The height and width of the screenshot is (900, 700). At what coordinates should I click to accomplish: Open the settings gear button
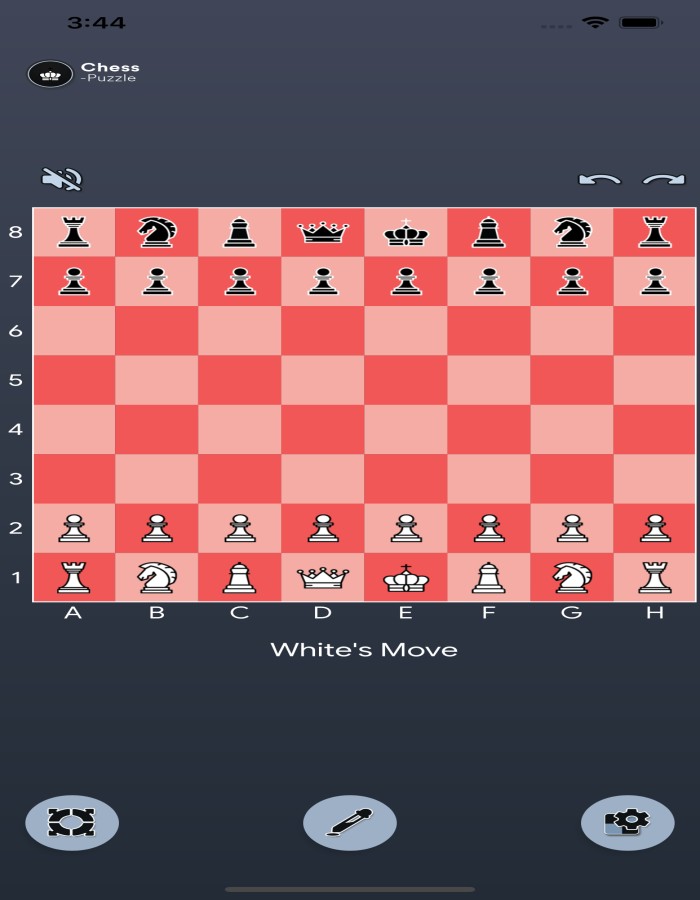627,823
